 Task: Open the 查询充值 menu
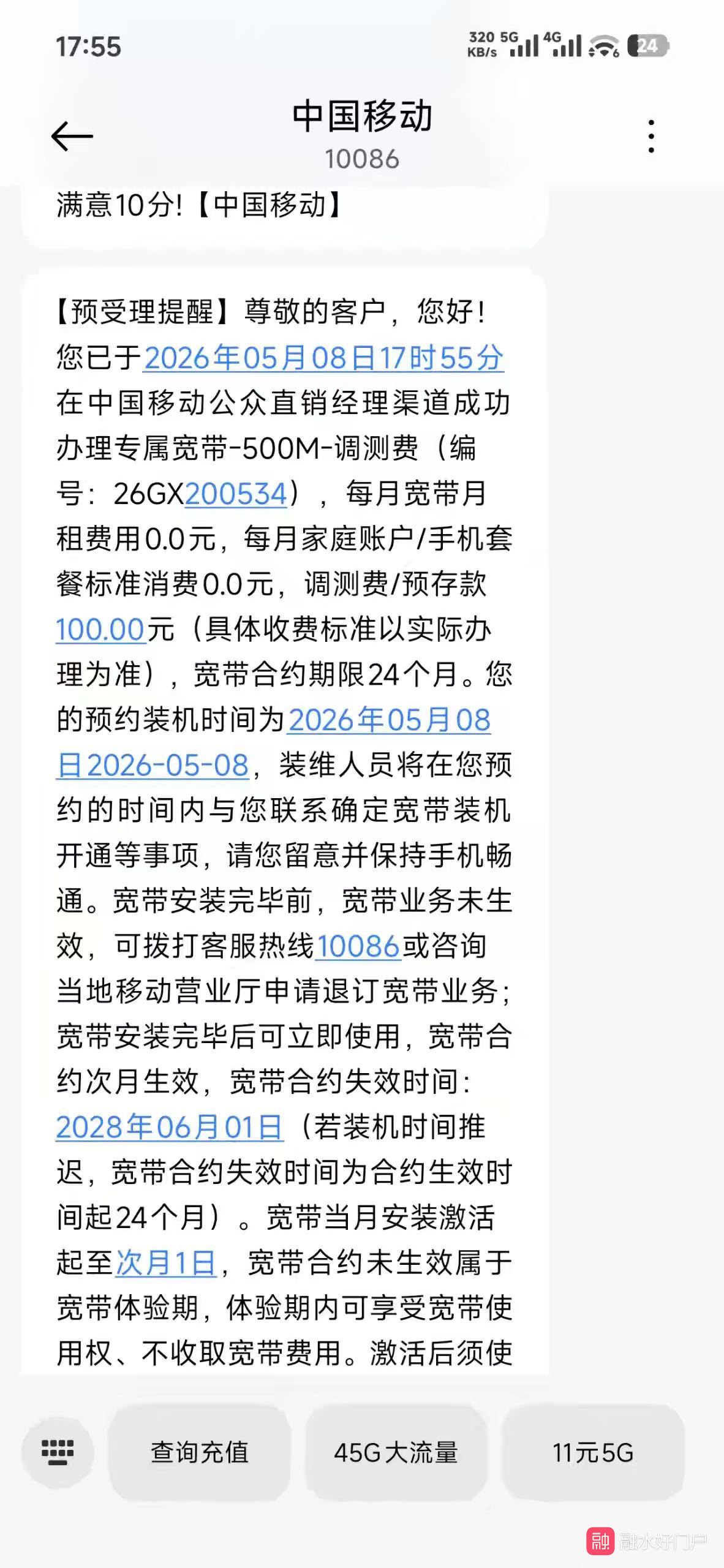pos(199,1452)
